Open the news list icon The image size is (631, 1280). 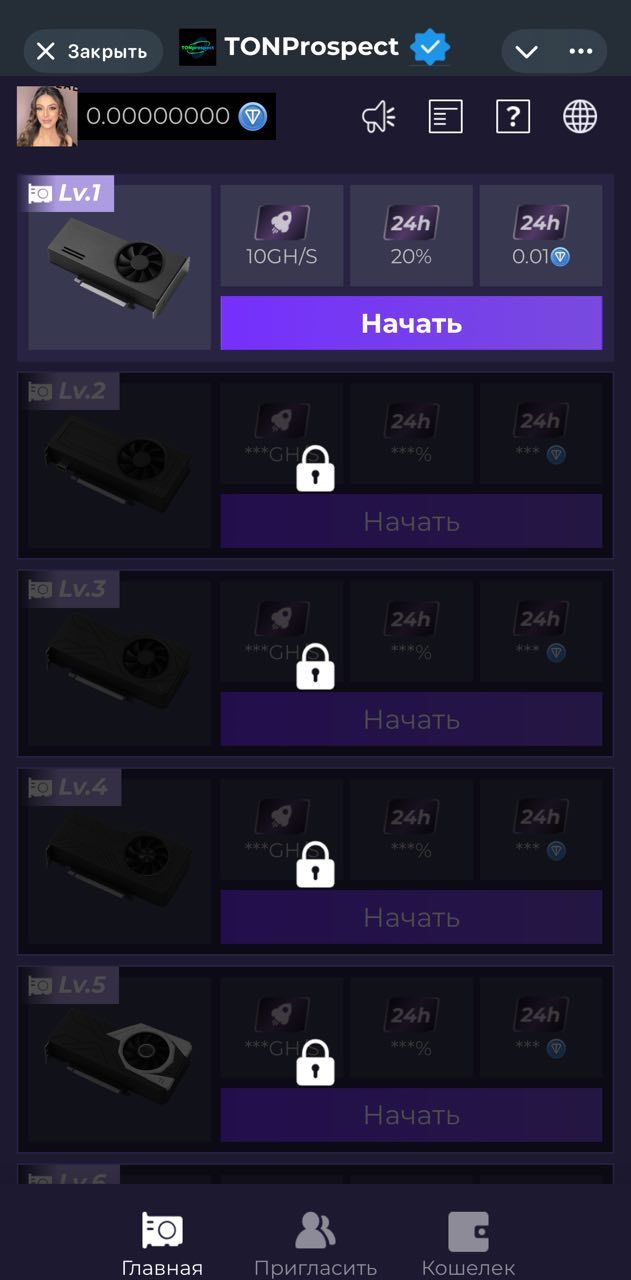click(445, 117)
